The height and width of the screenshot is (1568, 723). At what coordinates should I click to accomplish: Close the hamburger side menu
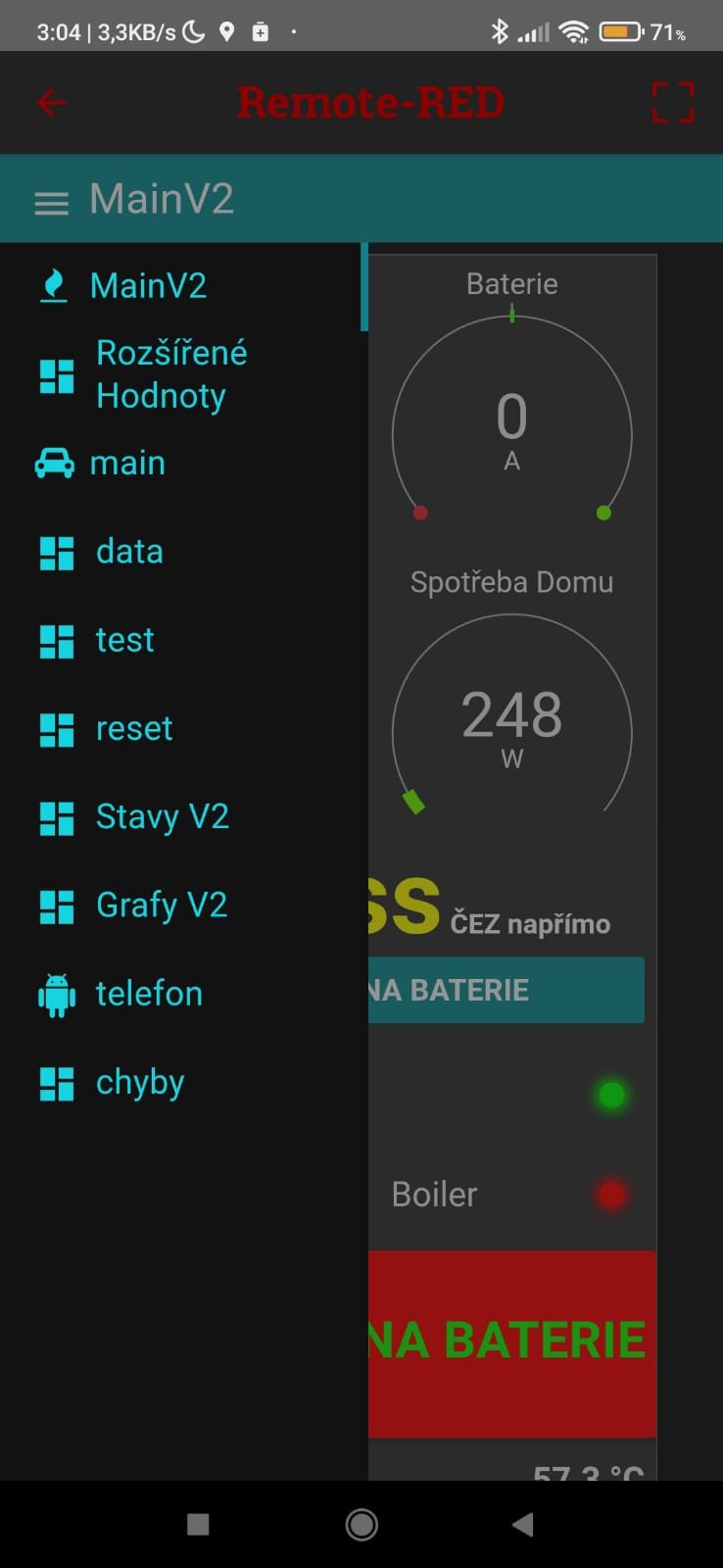51,203
